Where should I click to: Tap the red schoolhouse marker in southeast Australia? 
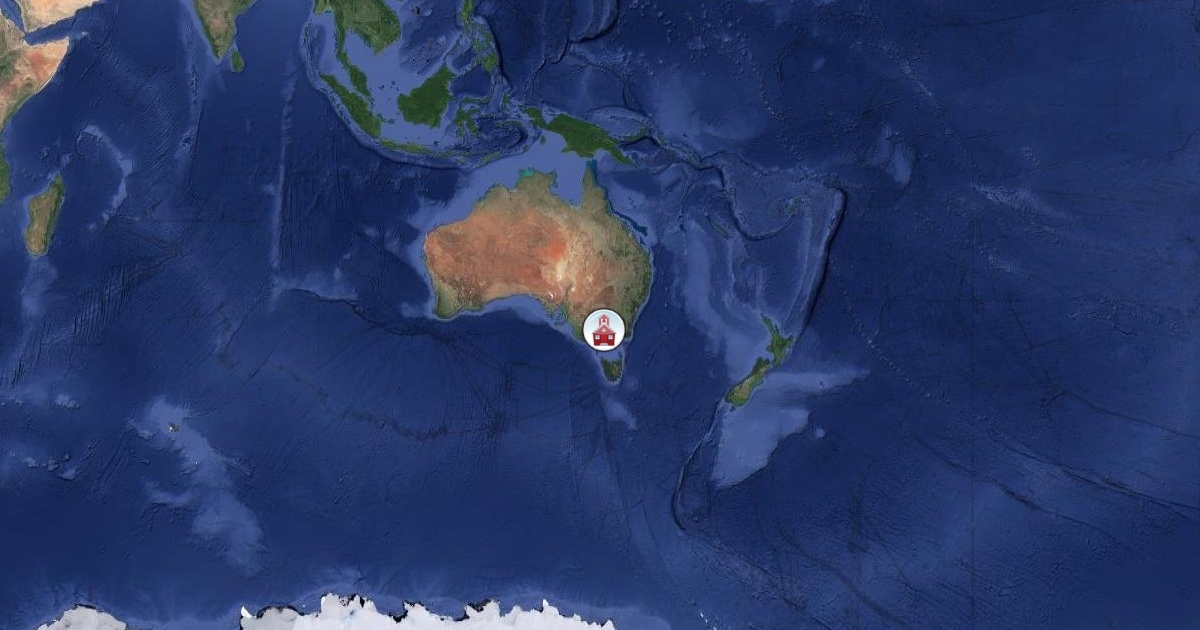point(603,329)
